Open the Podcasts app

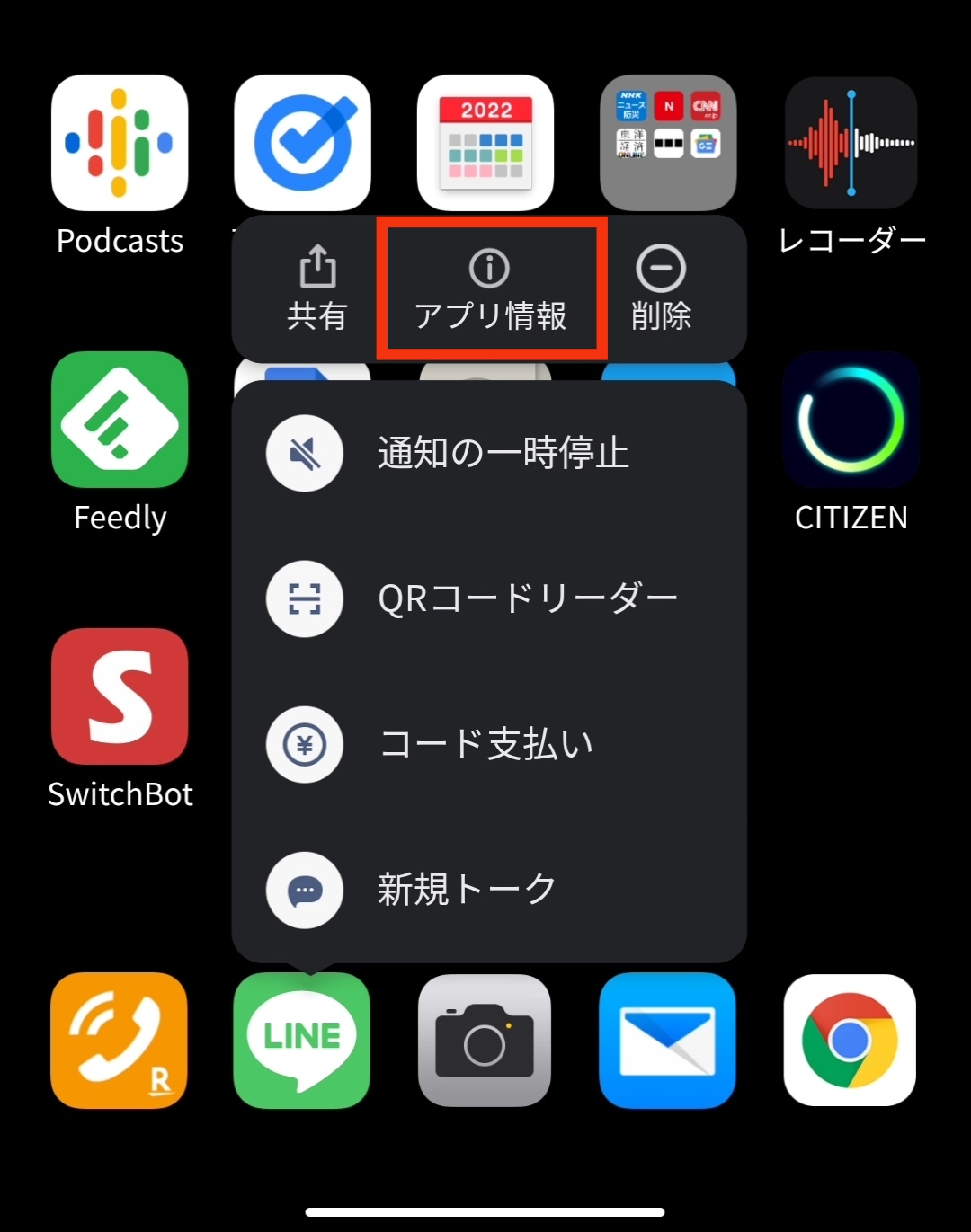(120, 142)
